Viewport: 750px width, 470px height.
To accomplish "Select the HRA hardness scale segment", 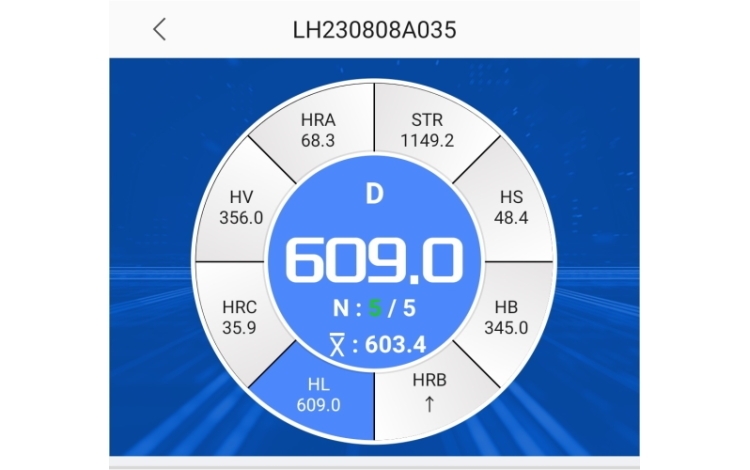I will [x=318, y=130].
